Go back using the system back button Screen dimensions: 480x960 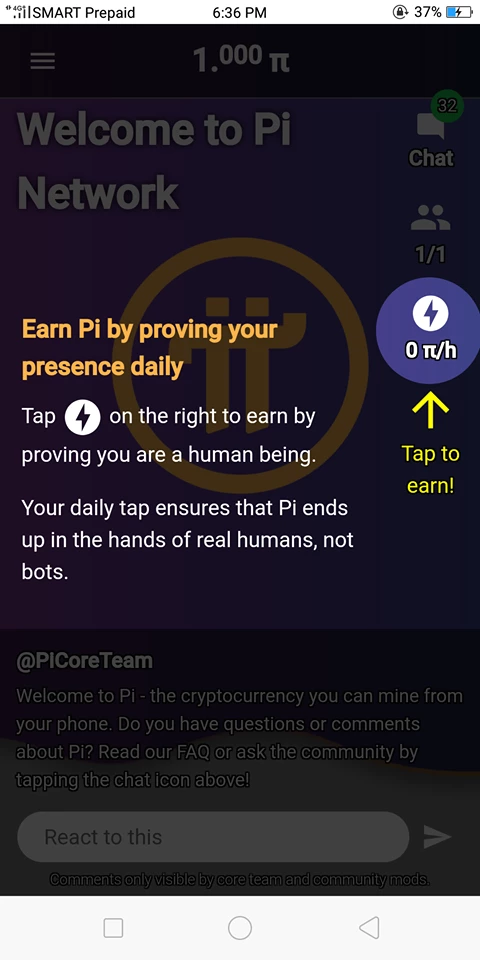click(x=369, y=928)
